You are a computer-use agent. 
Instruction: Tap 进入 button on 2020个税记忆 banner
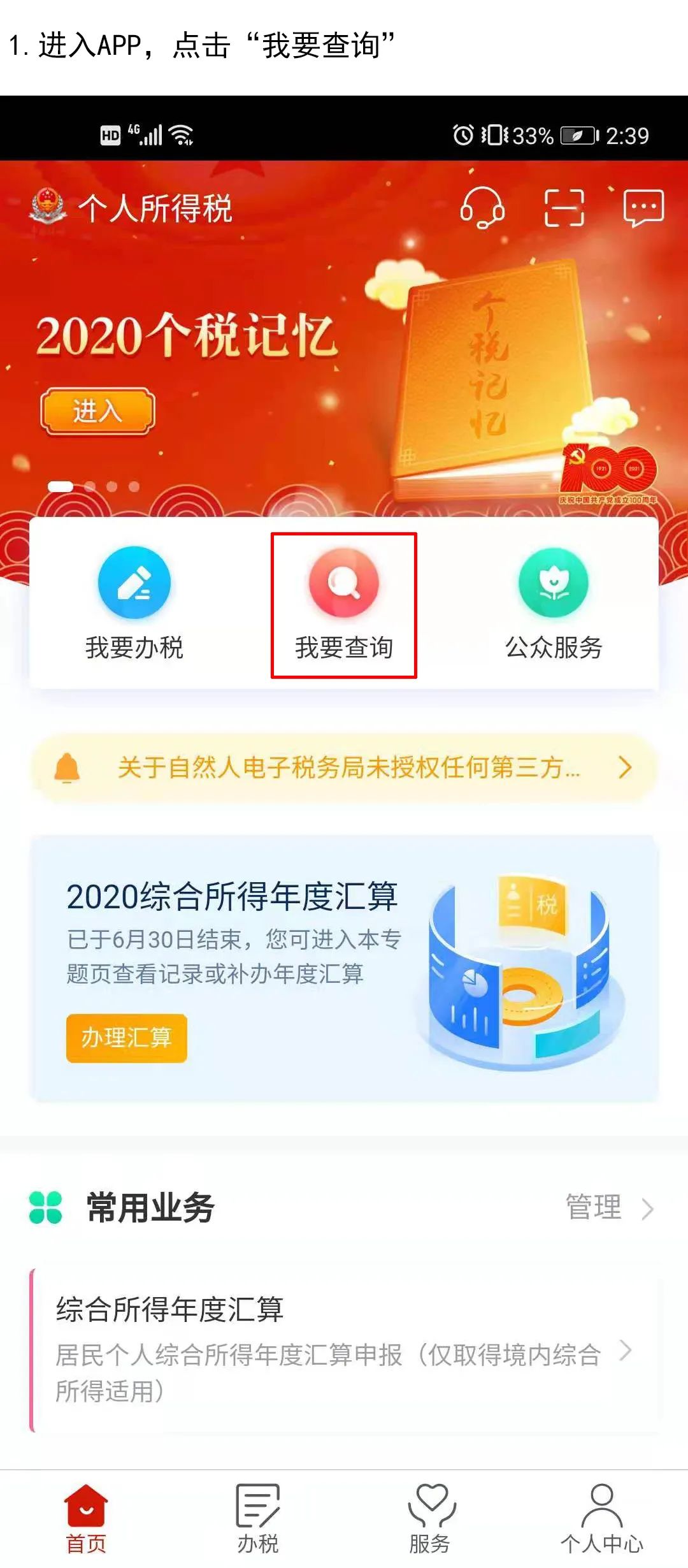97,411
